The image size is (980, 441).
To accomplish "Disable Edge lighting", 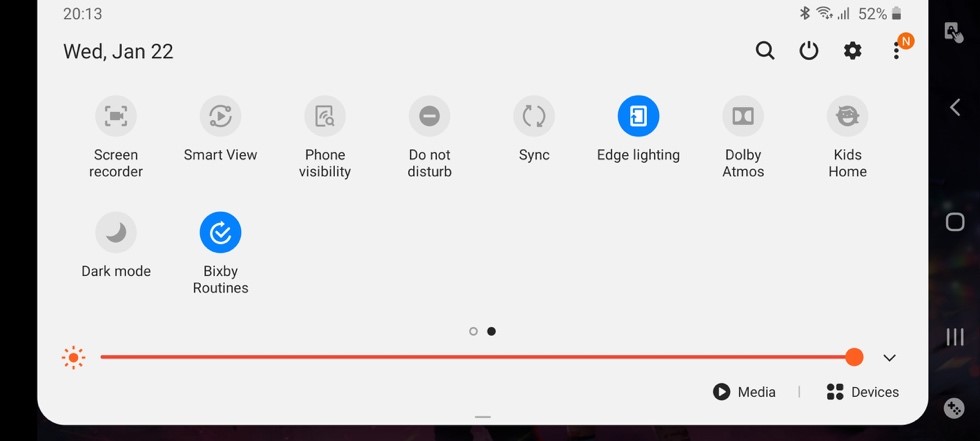I will [638, 117].
